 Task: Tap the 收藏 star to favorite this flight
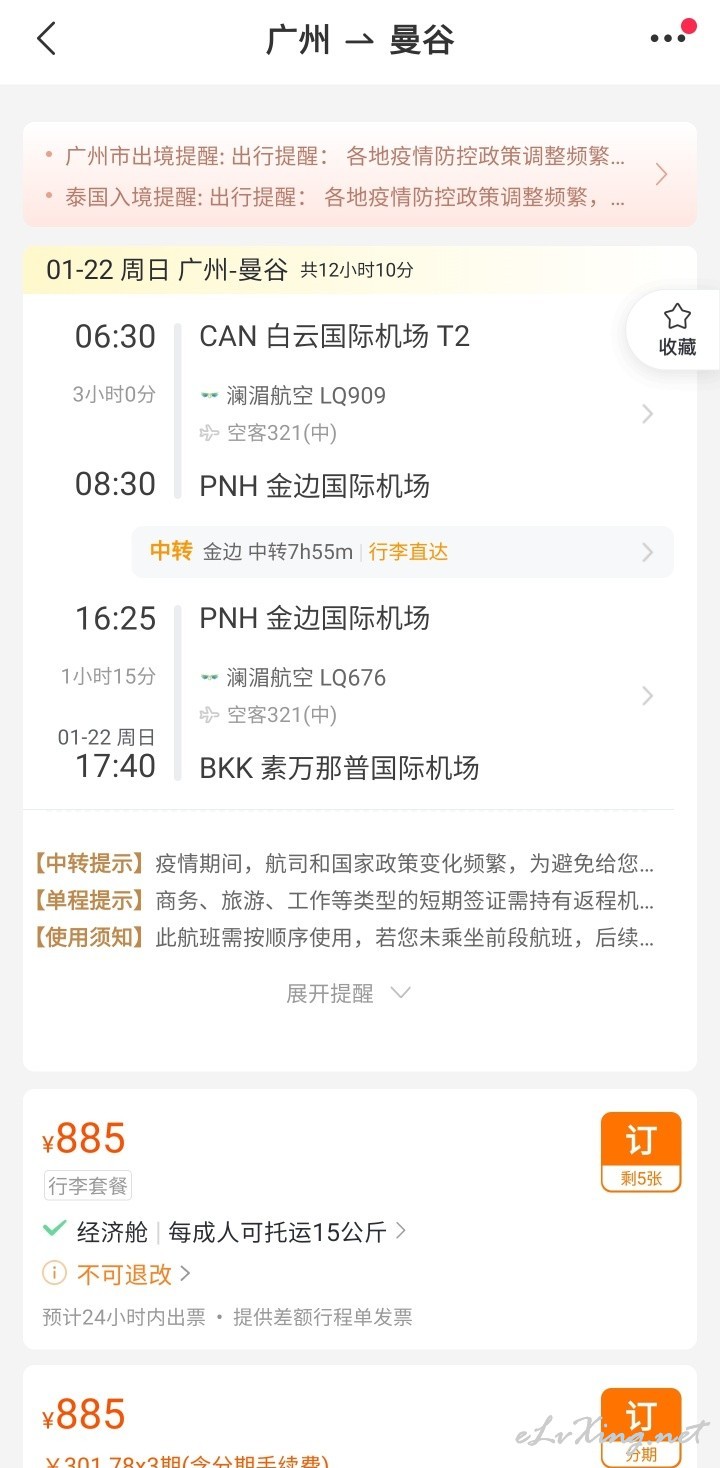click(x=677, y=330)
